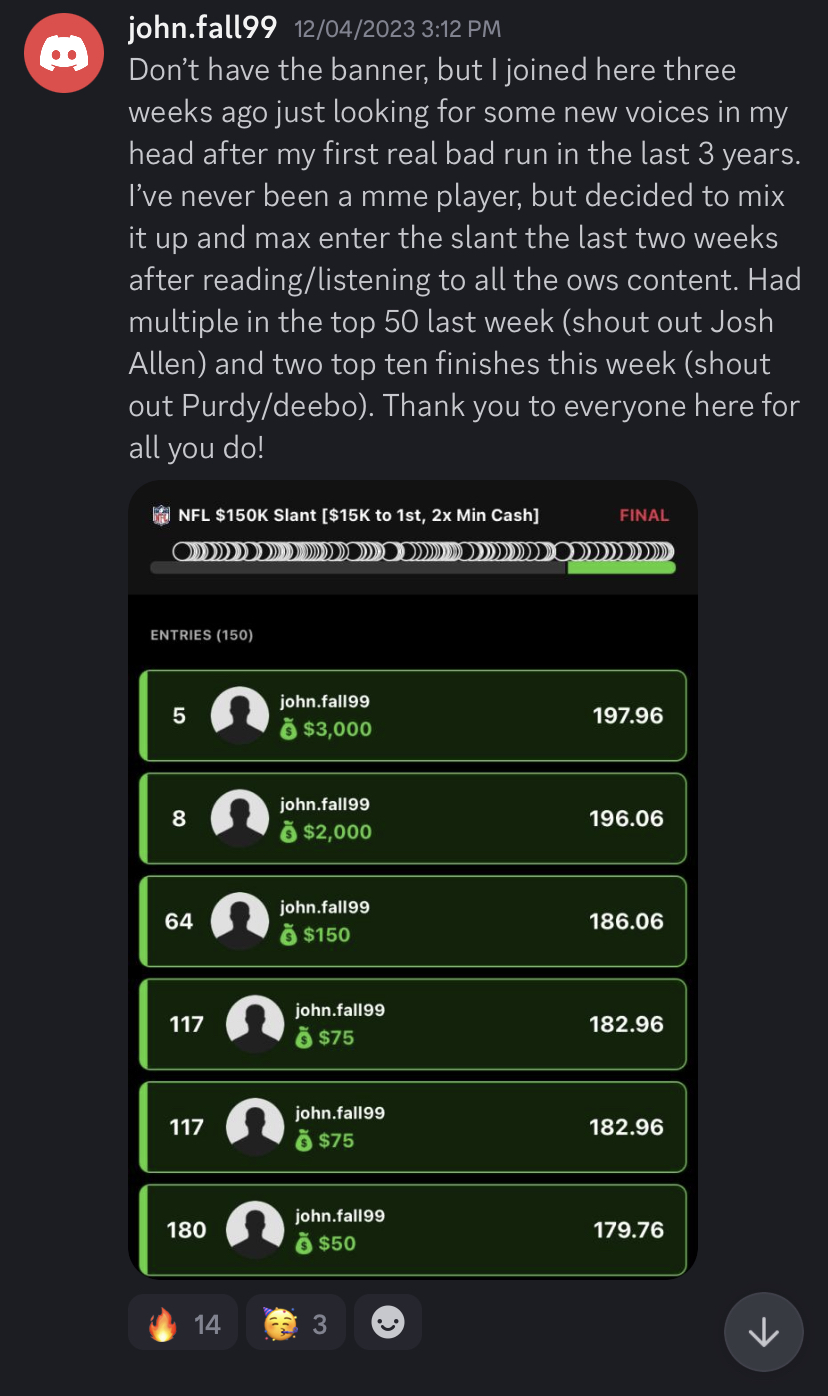
Task: Tap the john.fall99 username
Action: pyautogui.click(x=203, y=28)
